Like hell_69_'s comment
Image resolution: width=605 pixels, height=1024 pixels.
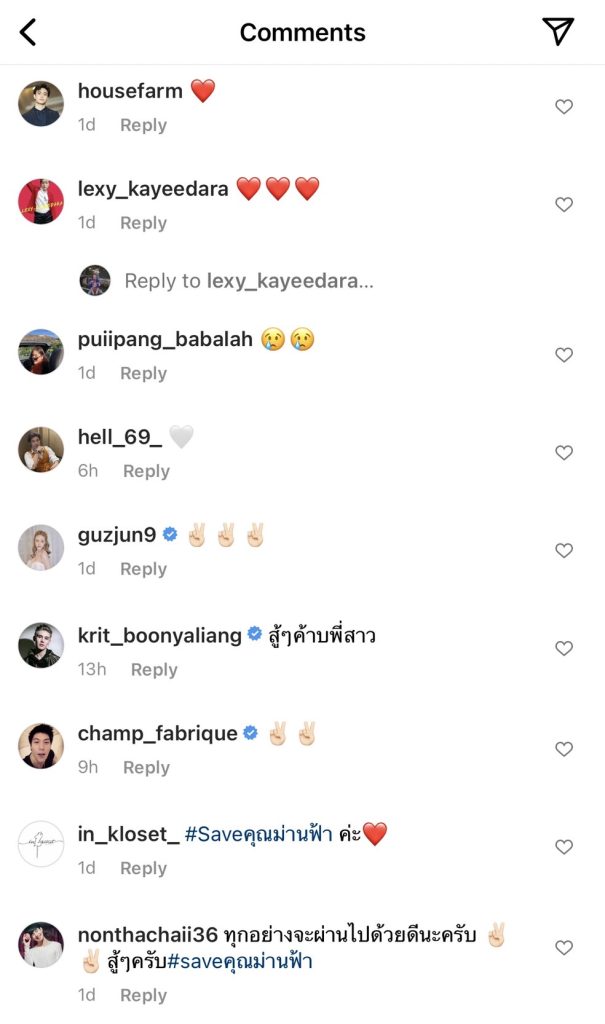pyautogui.click(x=564, y=453)
